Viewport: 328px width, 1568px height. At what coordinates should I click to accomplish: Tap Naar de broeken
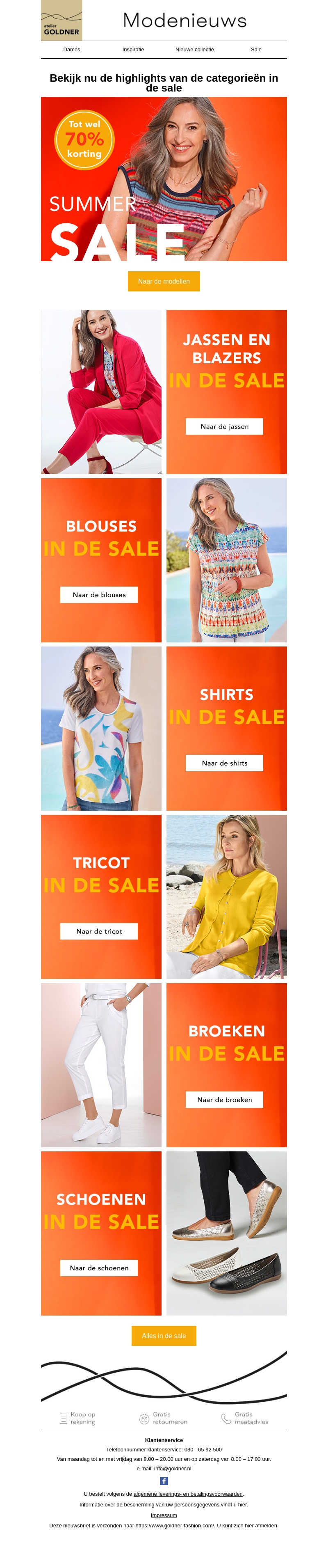pos(225,1099)
